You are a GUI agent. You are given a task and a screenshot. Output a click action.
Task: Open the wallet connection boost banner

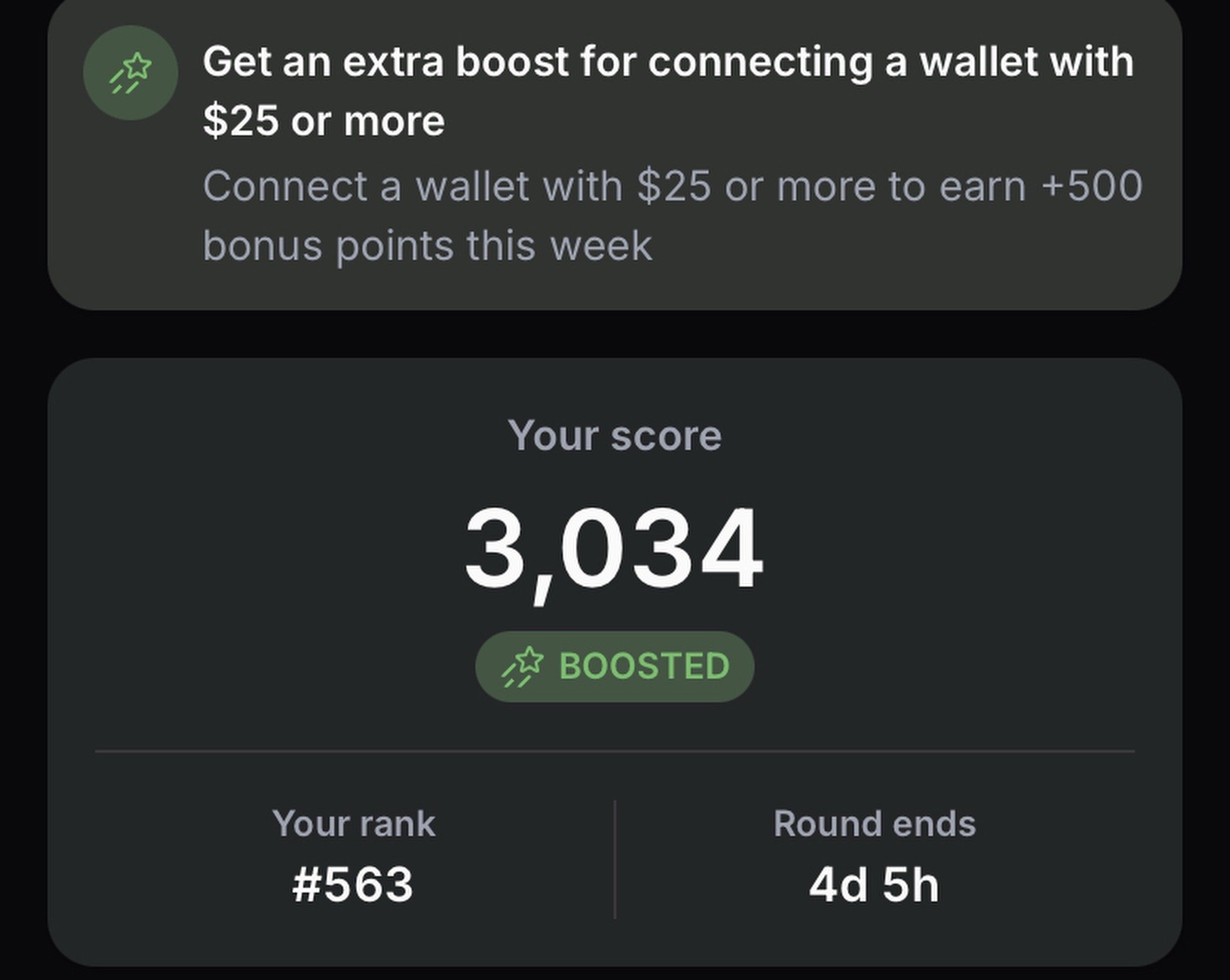click(x=615, y=154)
